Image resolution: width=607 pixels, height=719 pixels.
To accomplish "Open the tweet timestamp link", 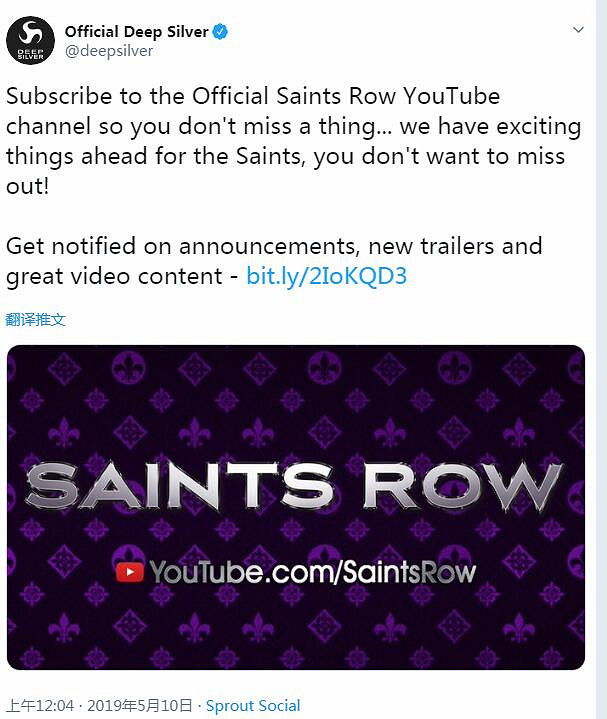I will click(x=100, y=705).
